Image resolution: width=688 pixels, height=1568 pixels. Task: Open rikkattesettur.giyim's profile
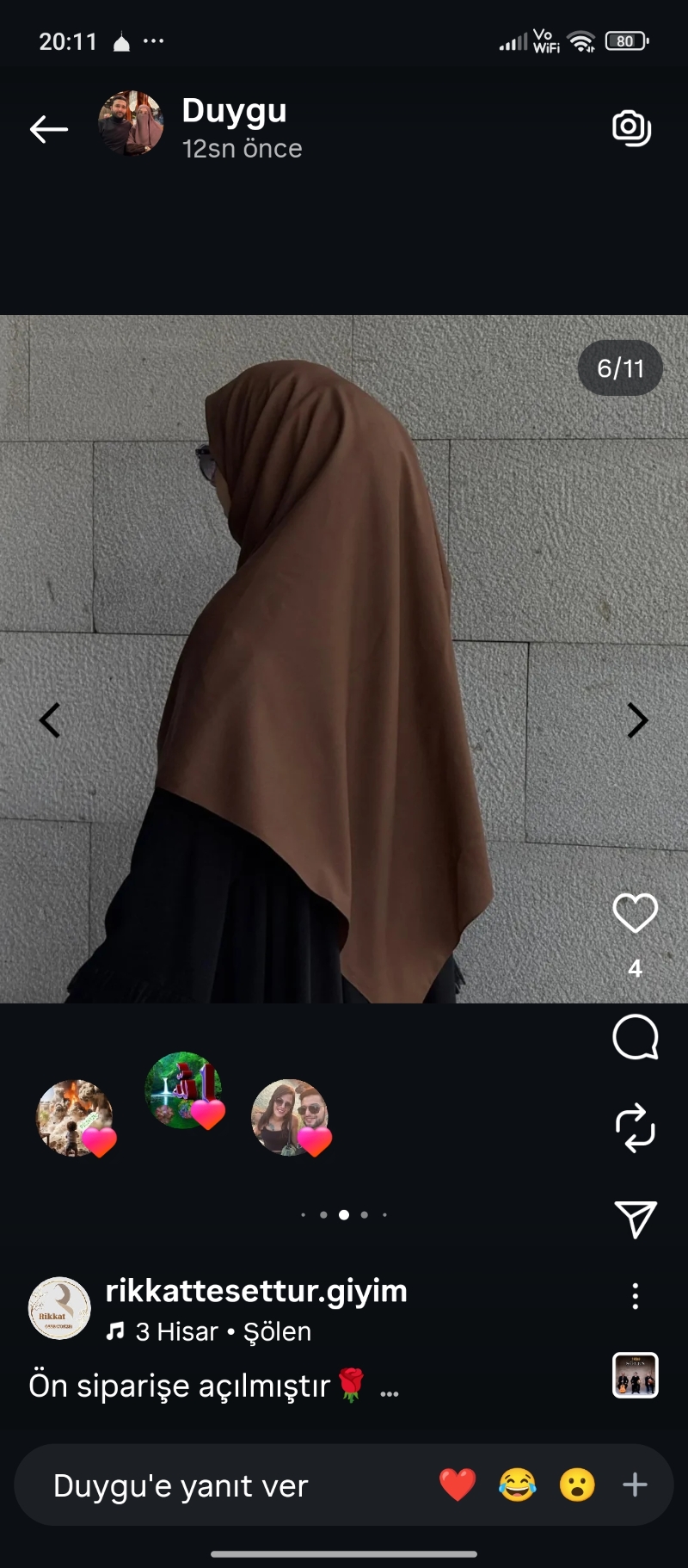256,1291
